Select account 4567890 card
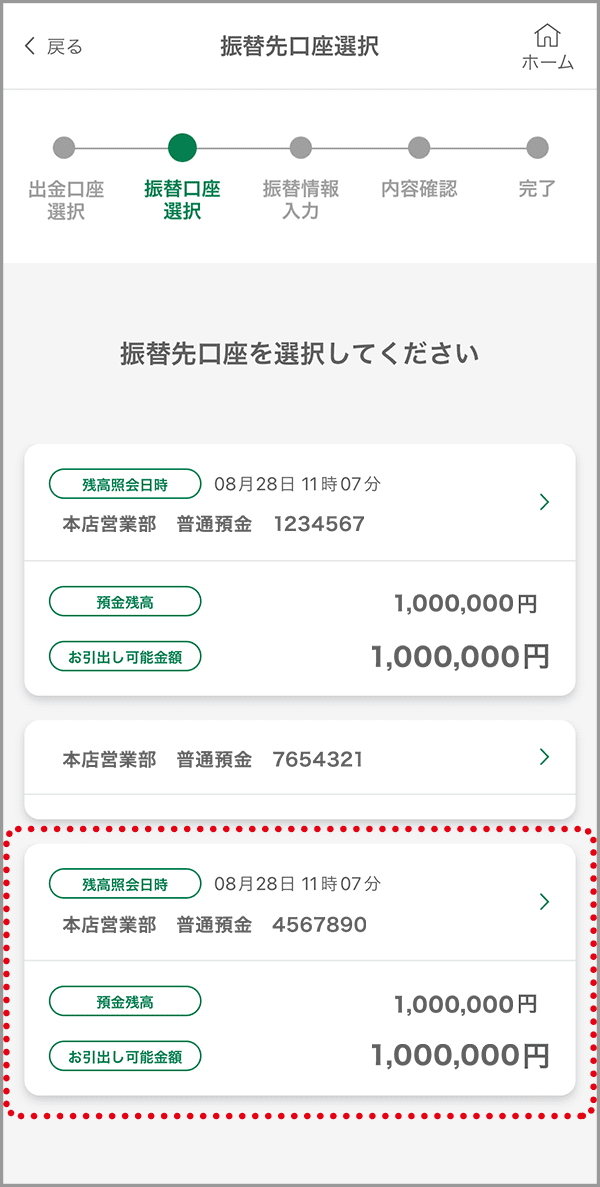This screenshot has width=600, height=1187. click(x=300, y=969)
